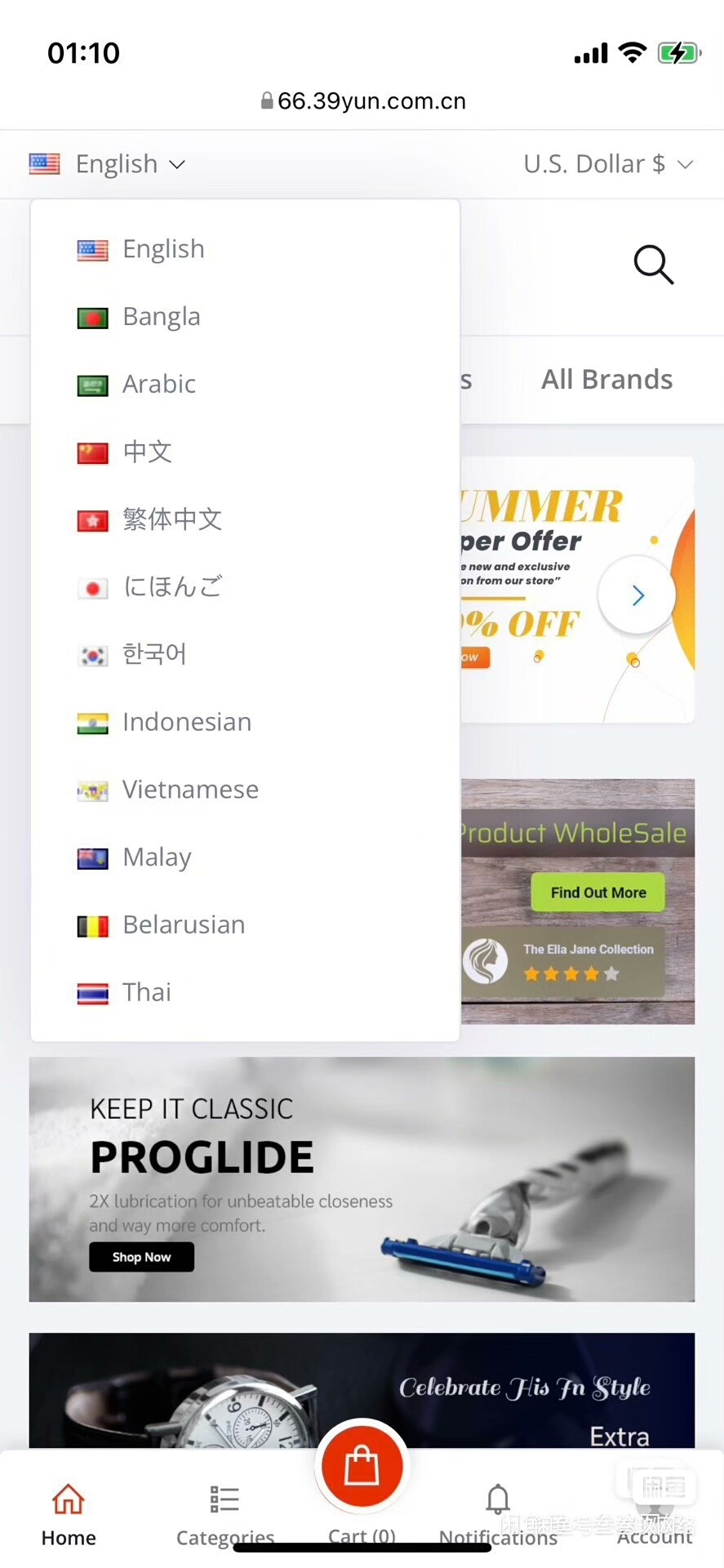Choose Arabic as the site language

point(158,385)
